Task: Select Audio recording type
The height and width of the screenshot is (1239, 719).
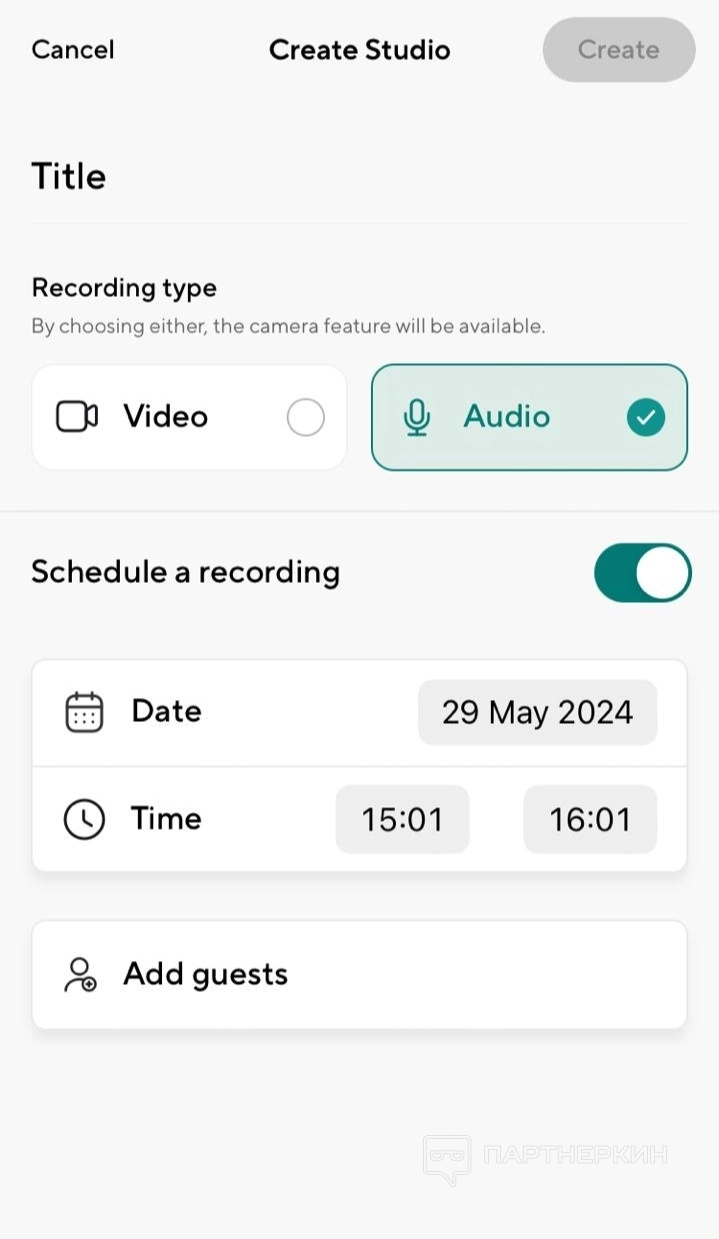Action: [529, 417]
